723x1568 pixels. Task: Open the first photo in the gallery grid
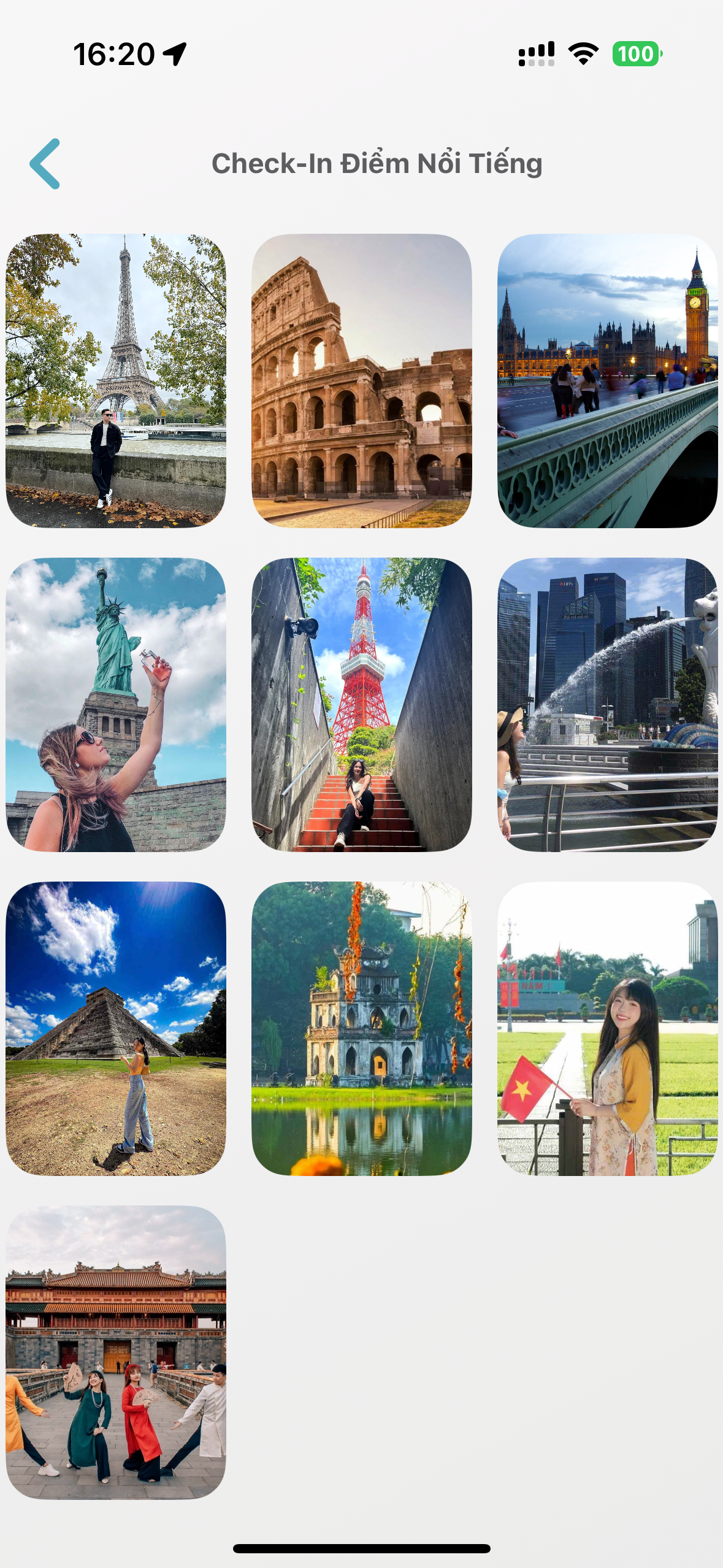coord(115,380)
